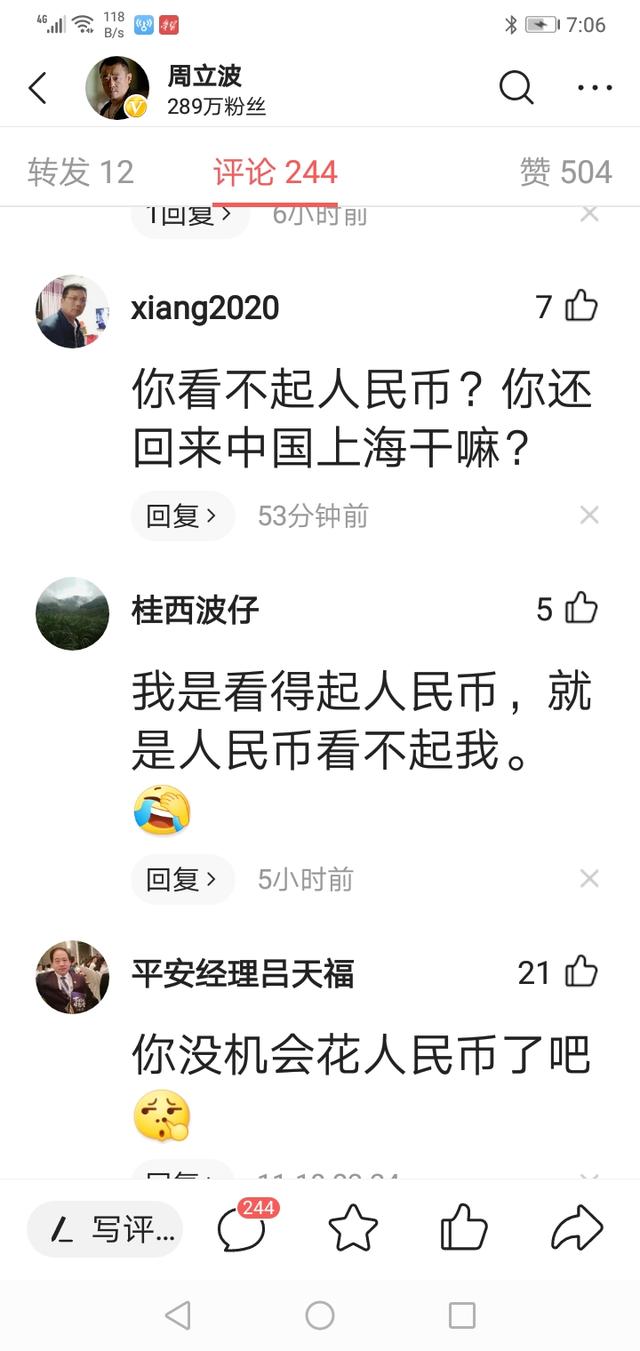The height and width of the screenshot is (1351, 640).
Task: Dismiss xiang2020's comment with the X
Action: click(x=590, y=516)
